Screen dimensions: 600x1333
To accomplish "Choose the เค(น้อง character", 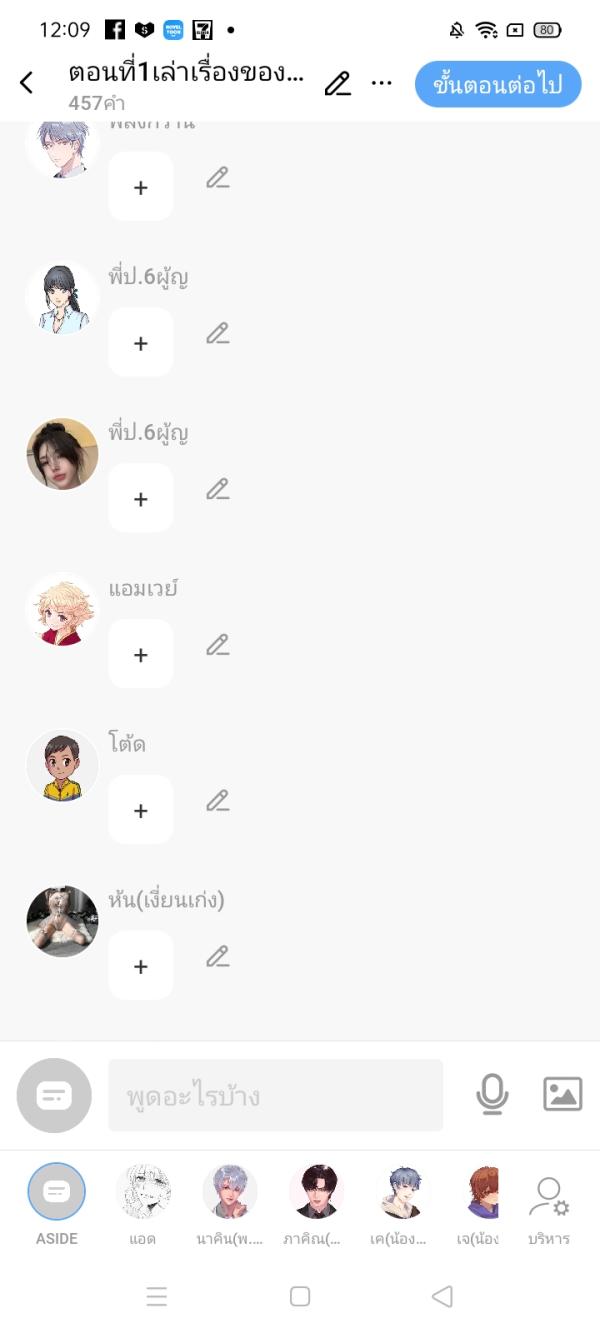I will [x=403, y=1192].
